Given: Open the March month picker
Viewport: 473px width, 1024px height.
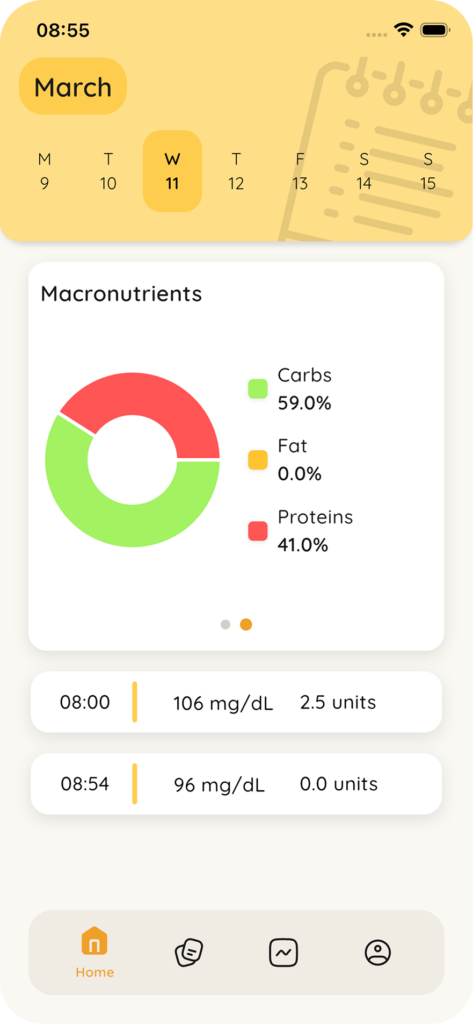Looking at the screenshot, I should click(x=73, y=87).
